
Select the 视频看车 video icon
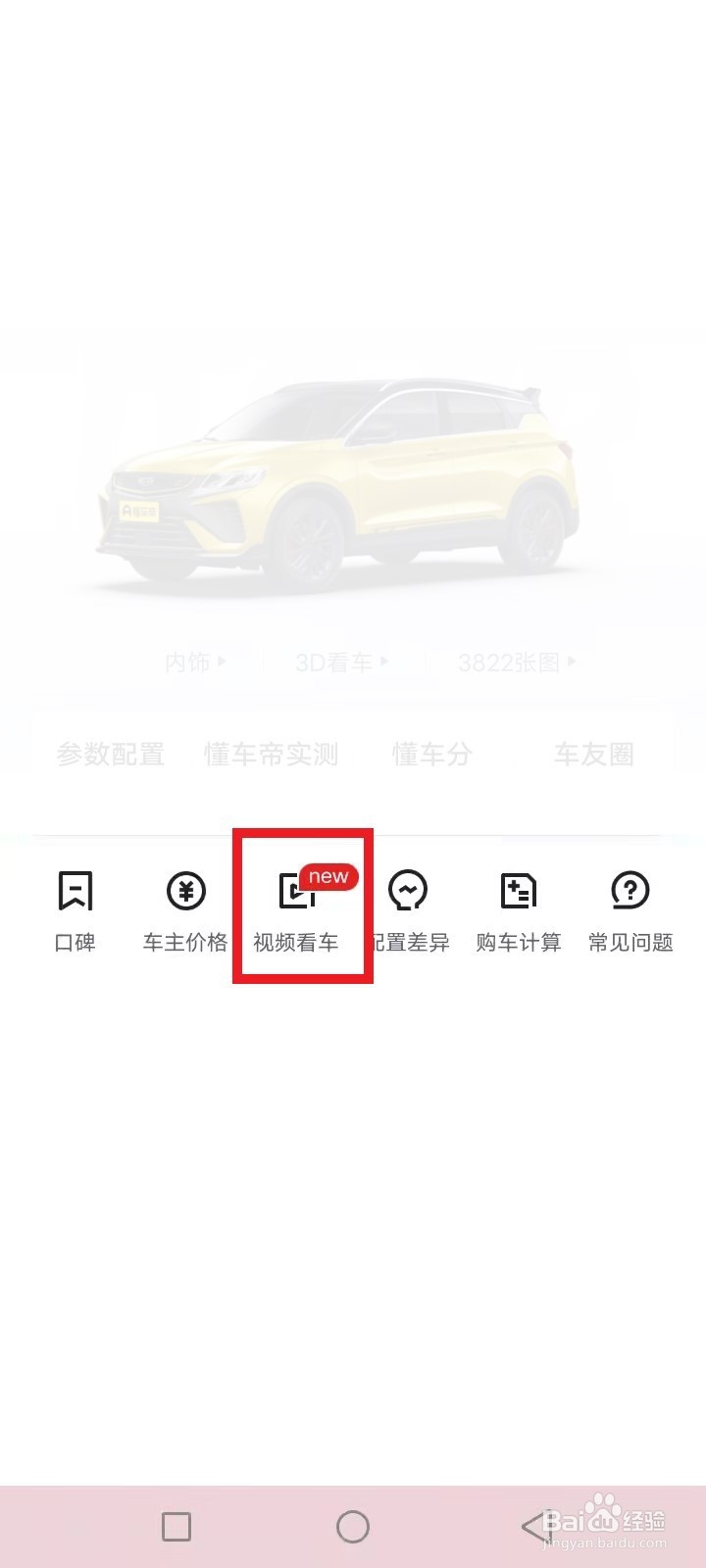click(x=297, y=892)
